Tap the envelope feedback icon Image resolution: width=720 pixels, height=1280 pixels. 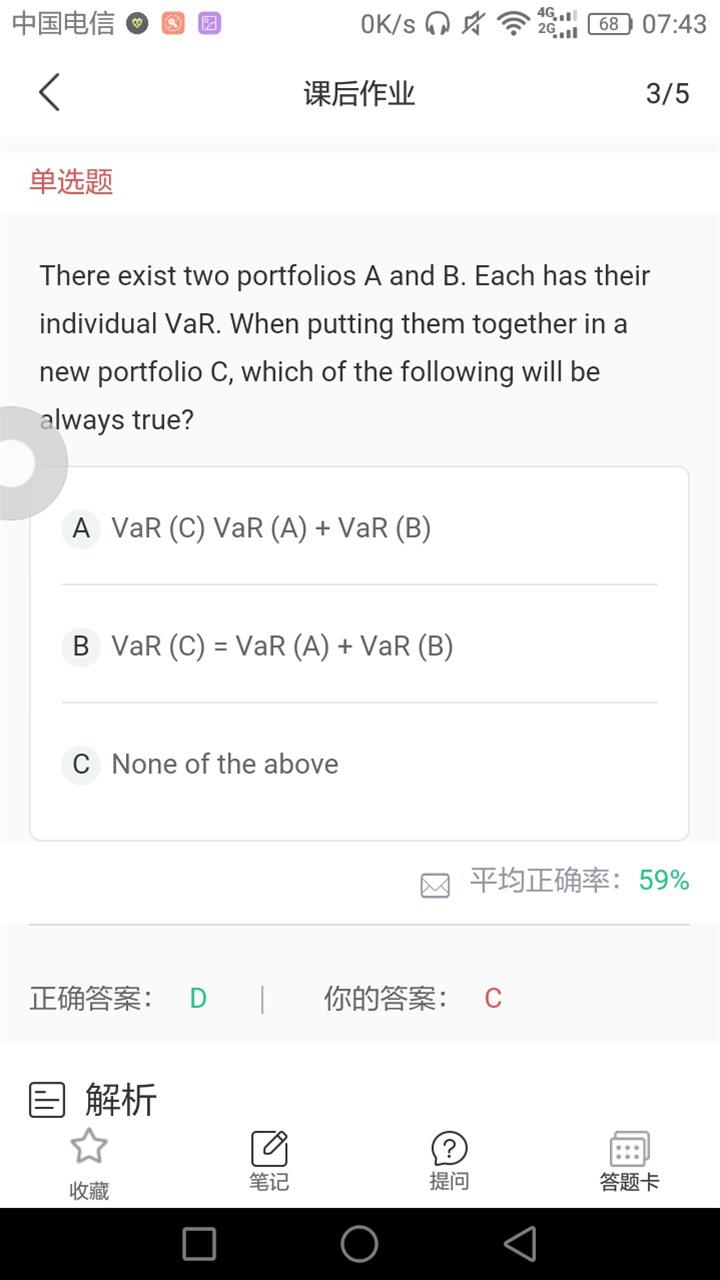coord(435,885)
